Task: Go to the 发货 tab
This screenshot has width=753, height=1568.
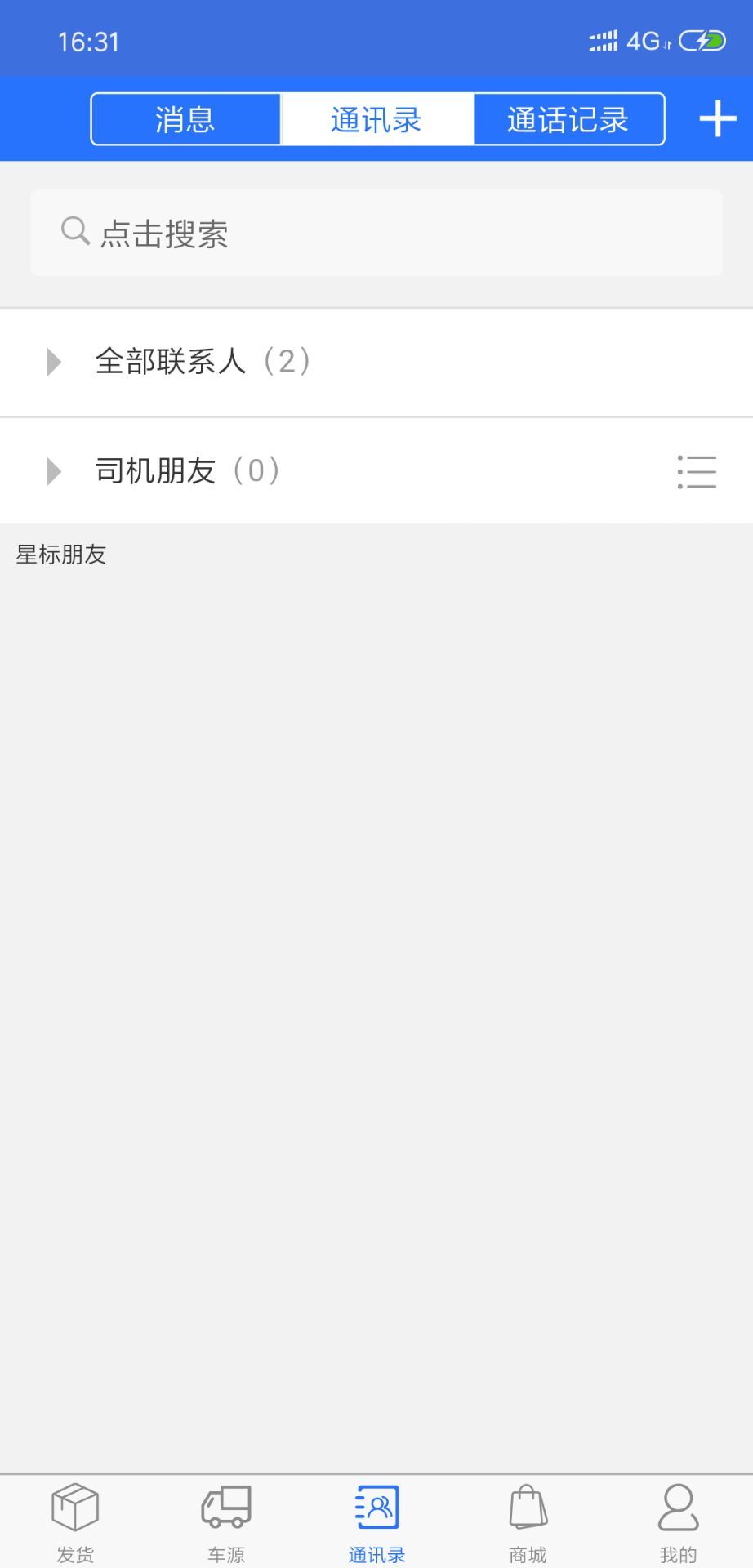Action: 75,1522
